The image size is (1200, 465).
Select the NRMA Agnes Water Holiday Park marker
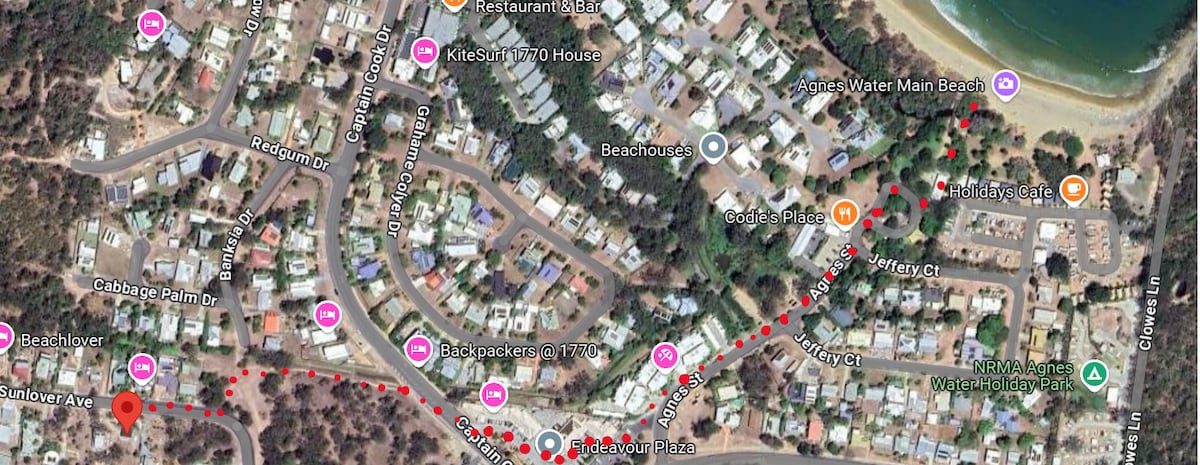1096,374
